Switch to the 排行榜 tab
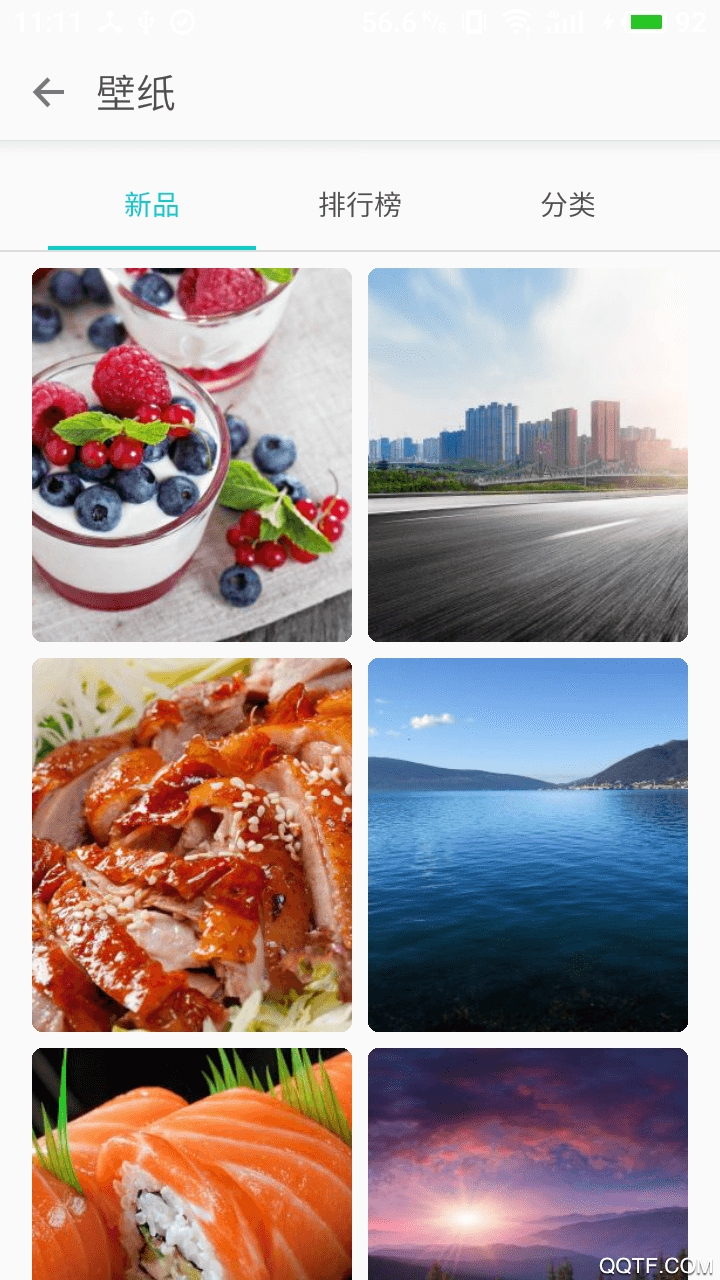The image size is (720, 1280). point(360,205)
